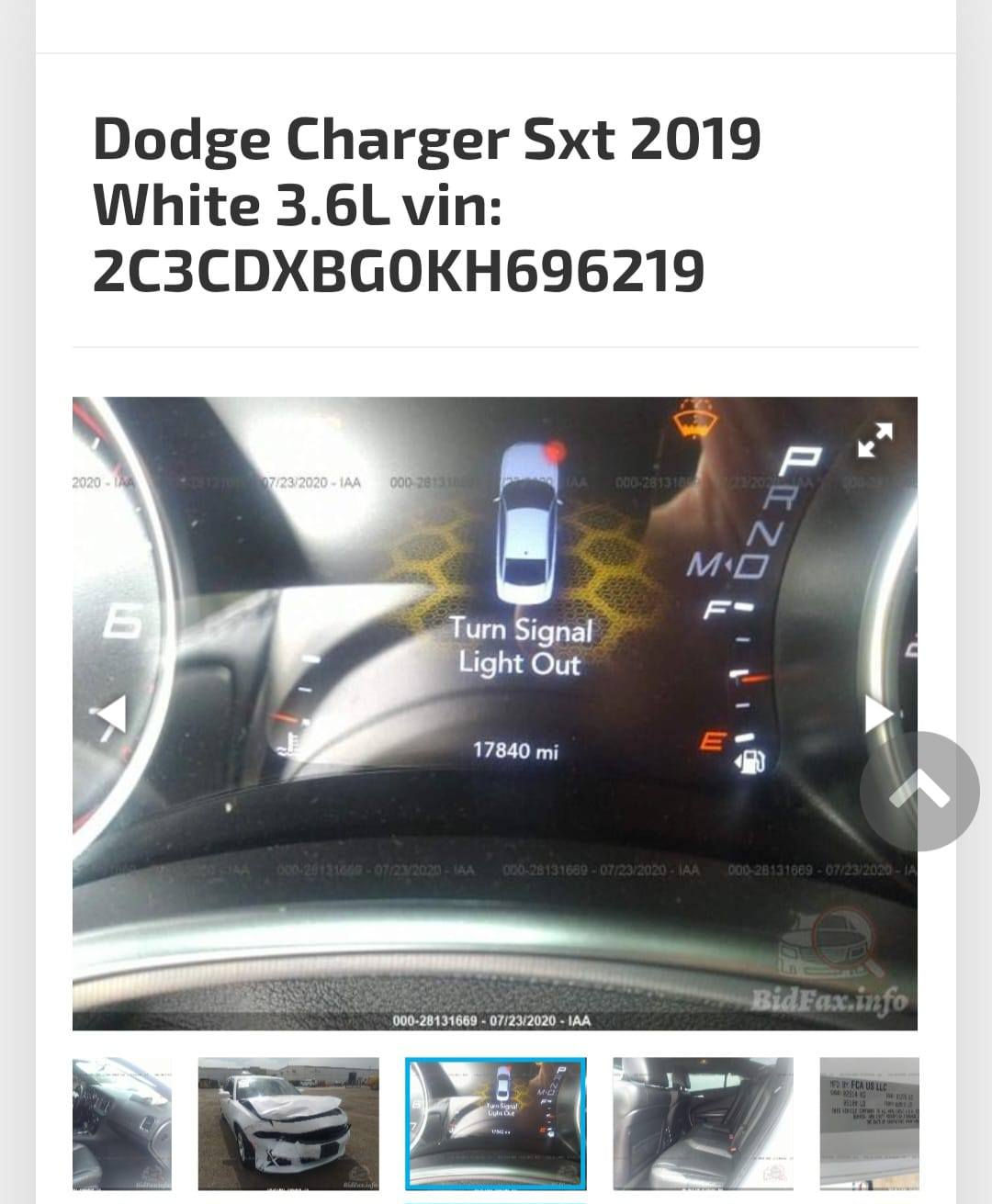
Task: Expand the dashboard photo to fullscreen
Action: (874, 440)
